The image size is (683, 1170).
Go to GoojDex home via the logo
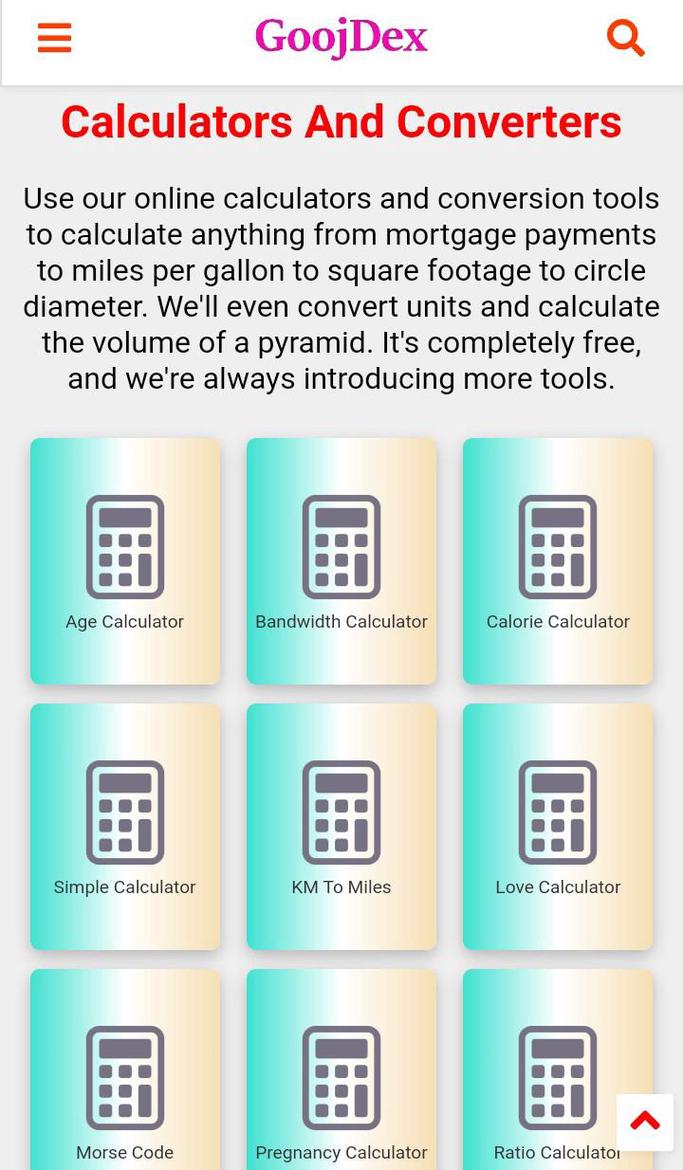(x=341, y=37)
